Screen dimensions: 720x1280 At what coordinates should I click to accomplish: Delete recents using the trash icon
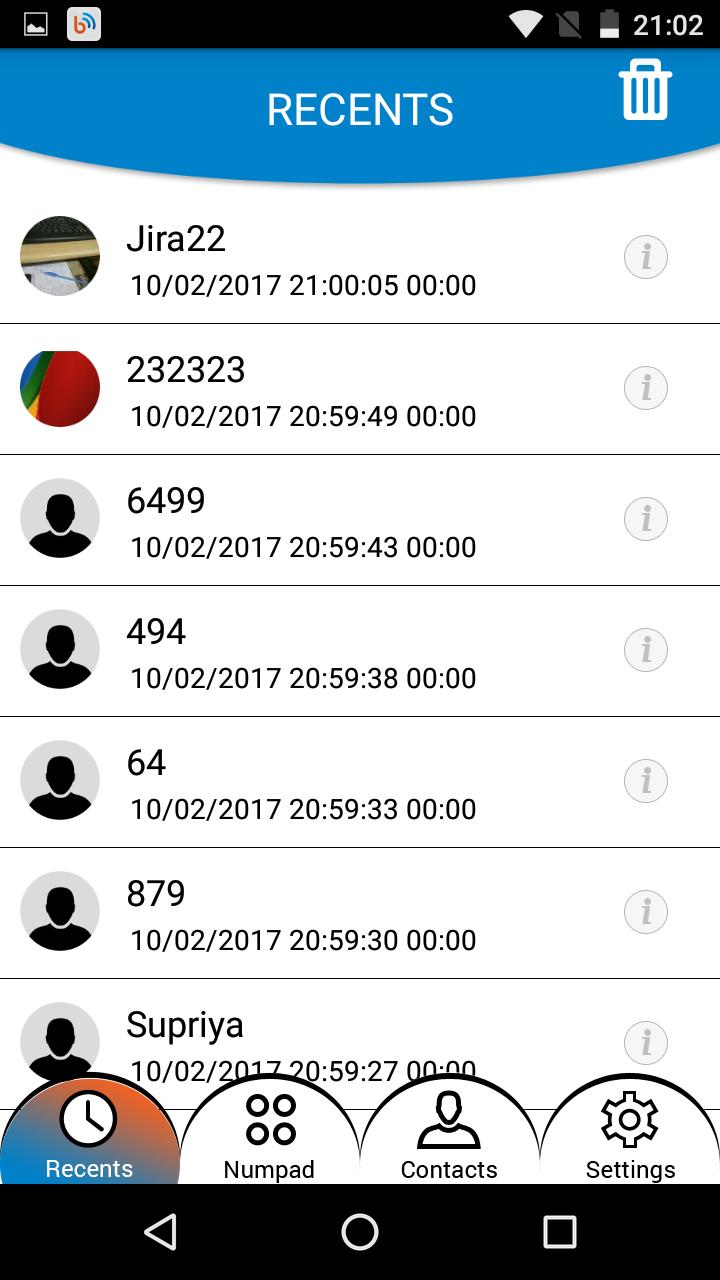(x=645, y=90)
